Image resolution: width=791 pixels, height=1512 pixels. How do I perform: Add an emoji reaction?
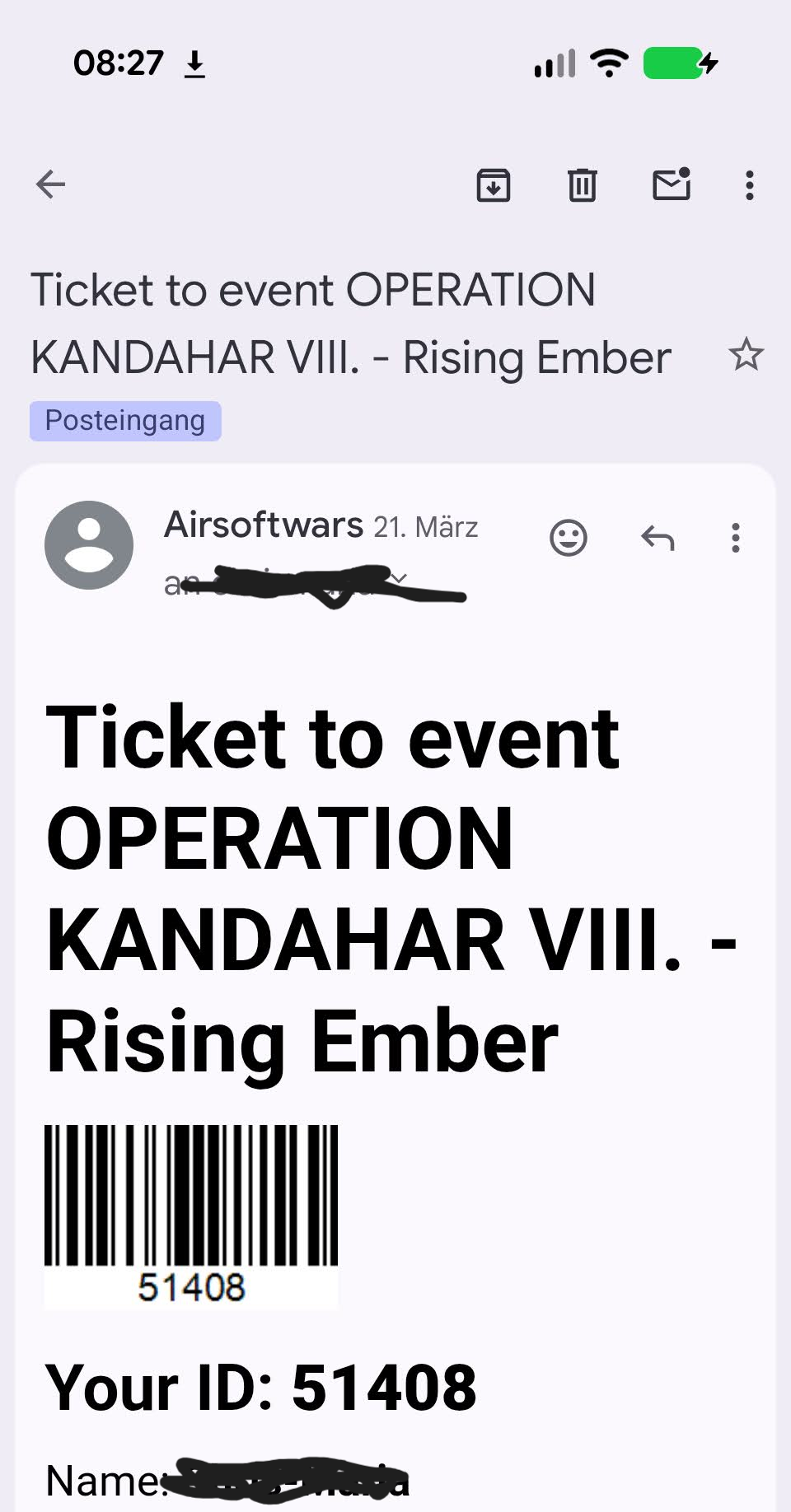point(568,539)
